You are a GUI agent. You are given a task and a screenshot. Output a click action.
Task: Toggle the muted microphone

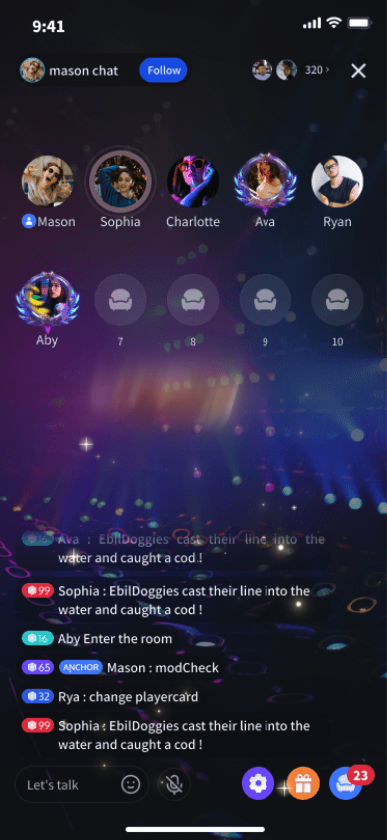pyautogui.click(x=174, y=785)
